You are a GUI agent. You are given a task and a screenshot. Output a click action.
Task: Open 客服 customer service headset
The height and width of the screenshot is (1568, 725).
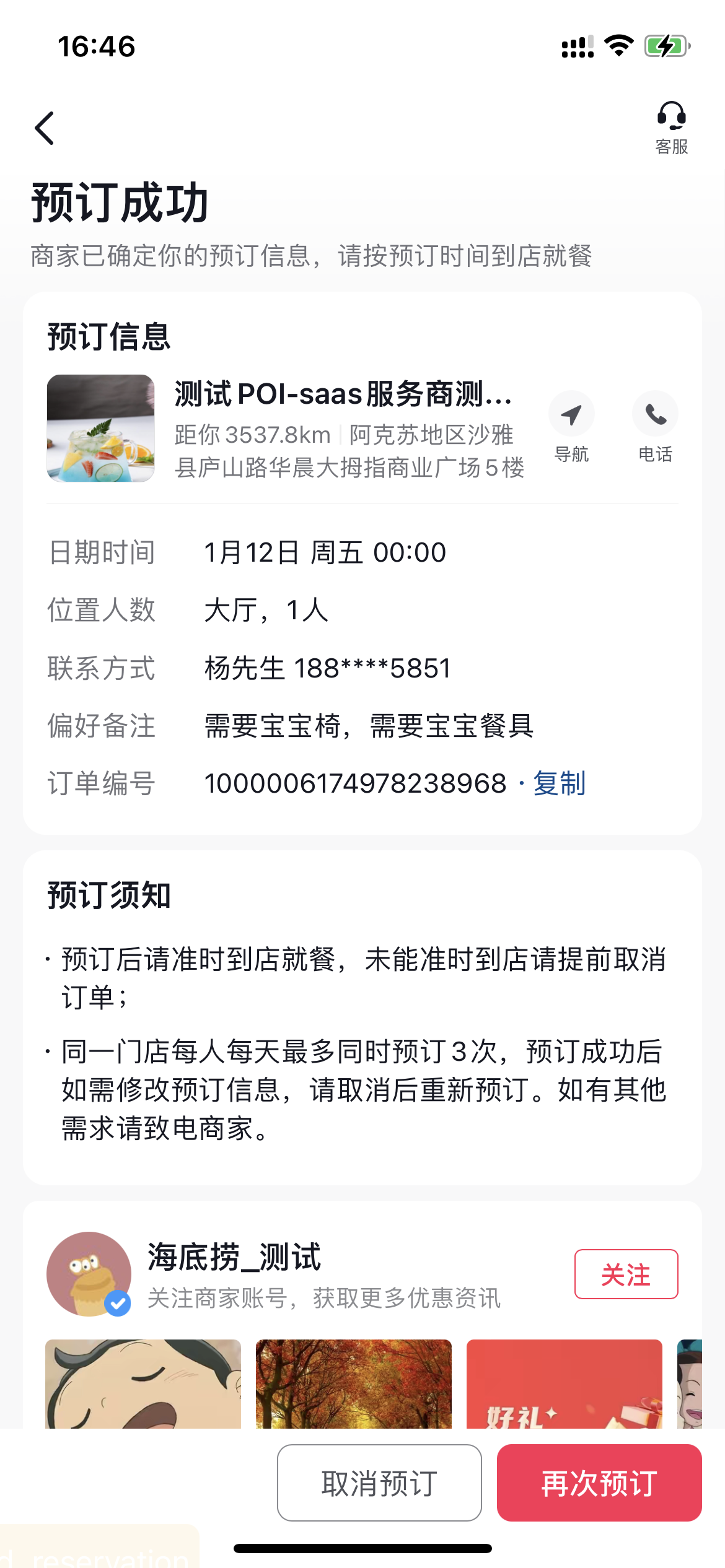(672, 128)
